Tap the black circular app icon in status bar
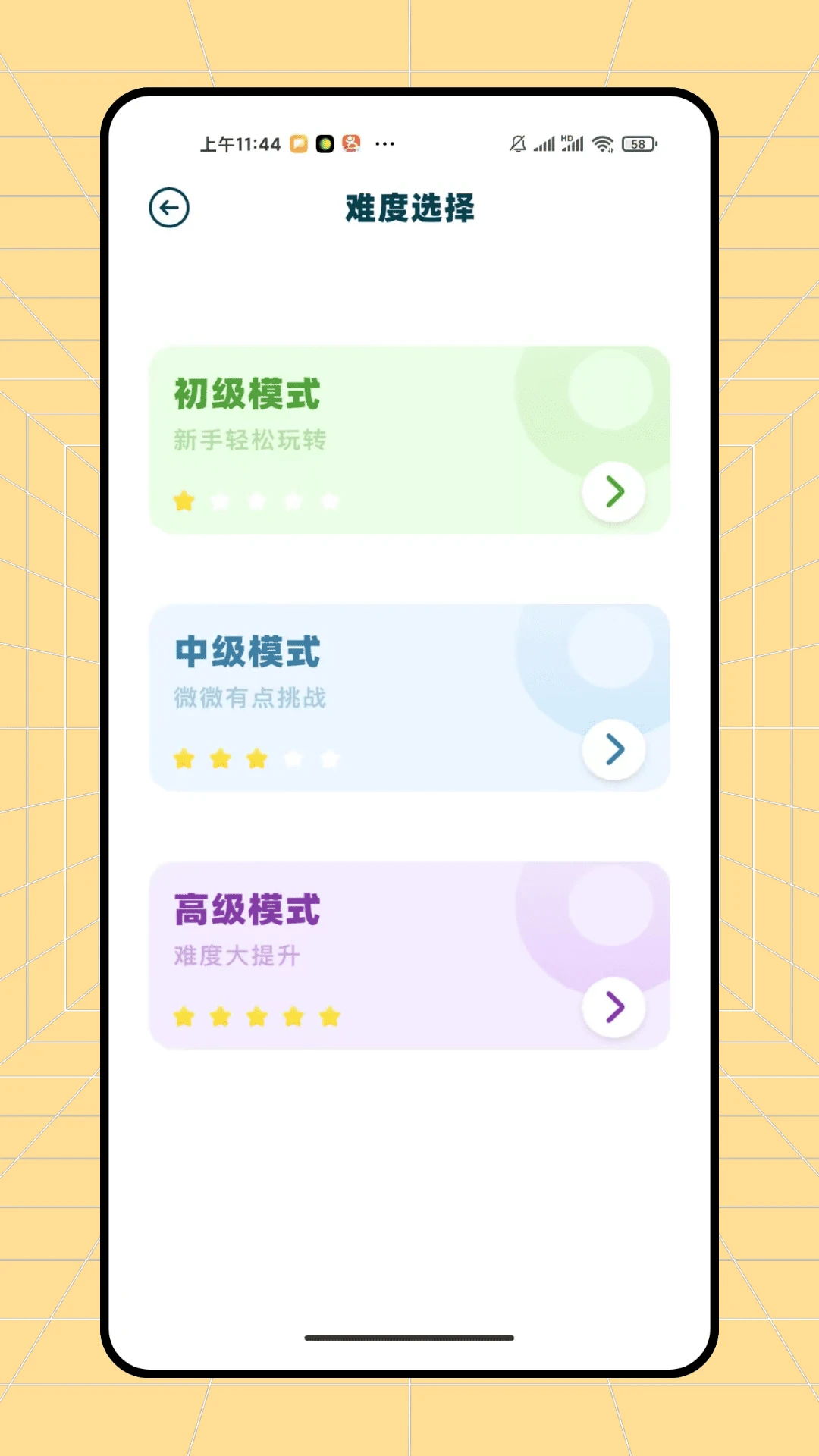 326,143
